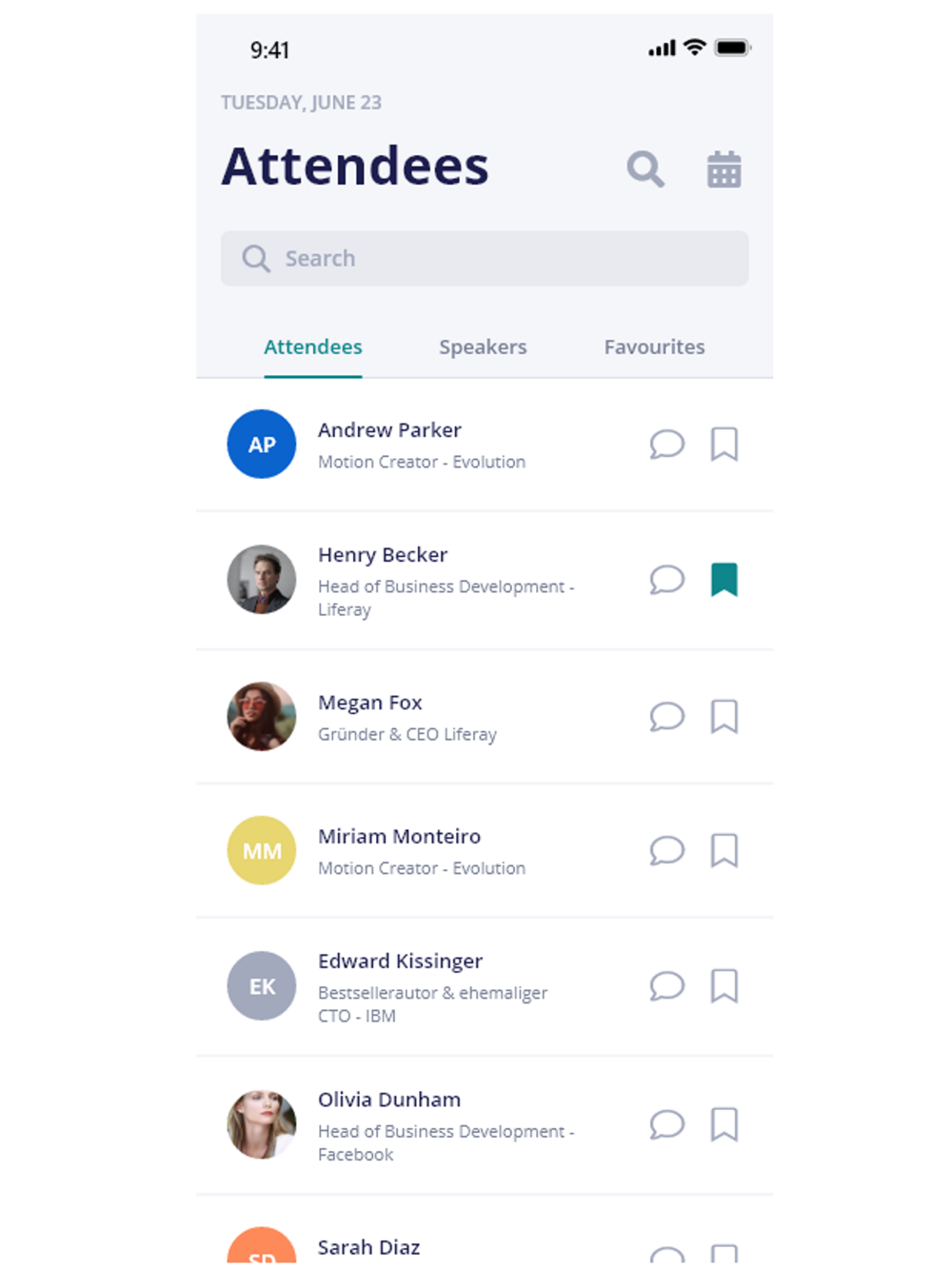The width and height of the screenshot is (952, 1270).
Task: Chat with Olivia Dunham
Action: 667,1124
